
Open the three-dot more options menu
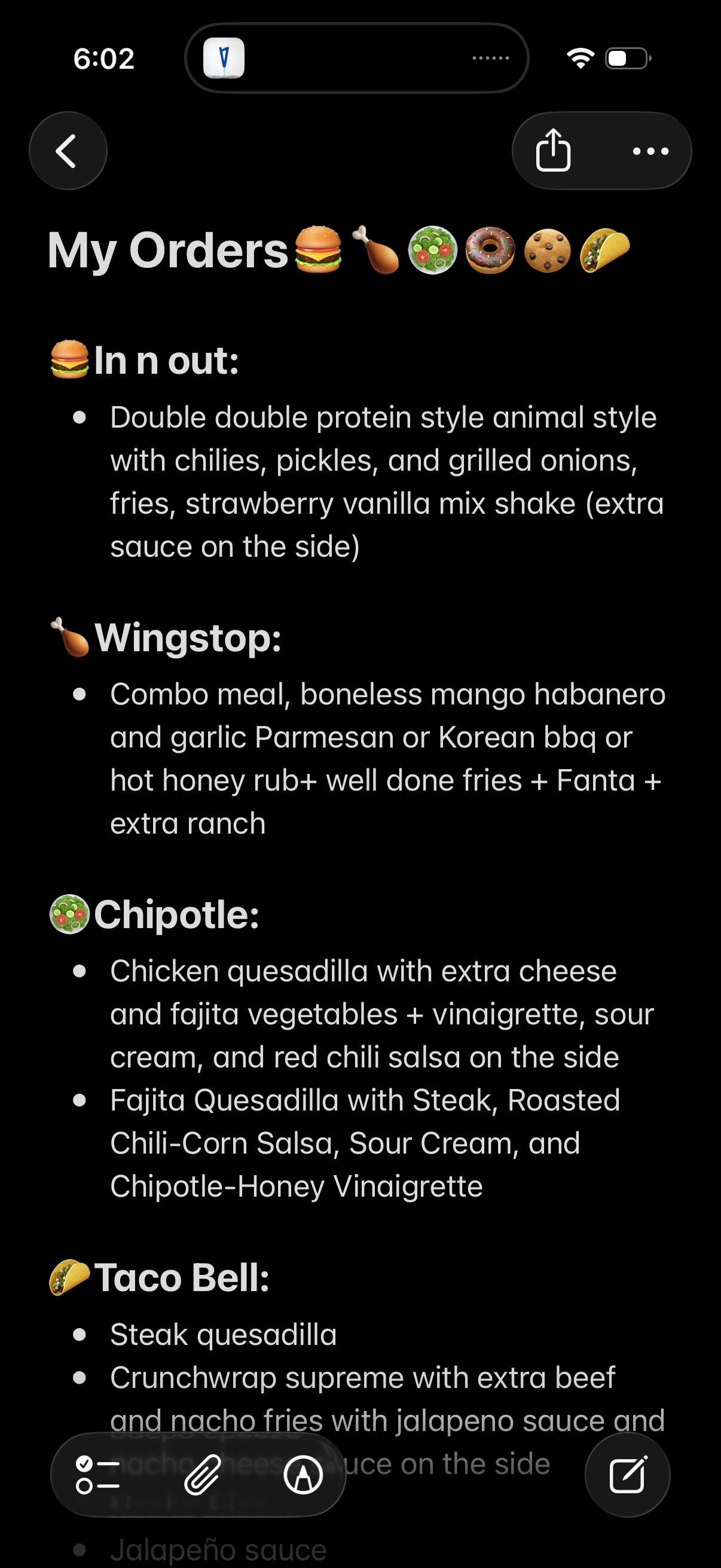coord(650,151)
